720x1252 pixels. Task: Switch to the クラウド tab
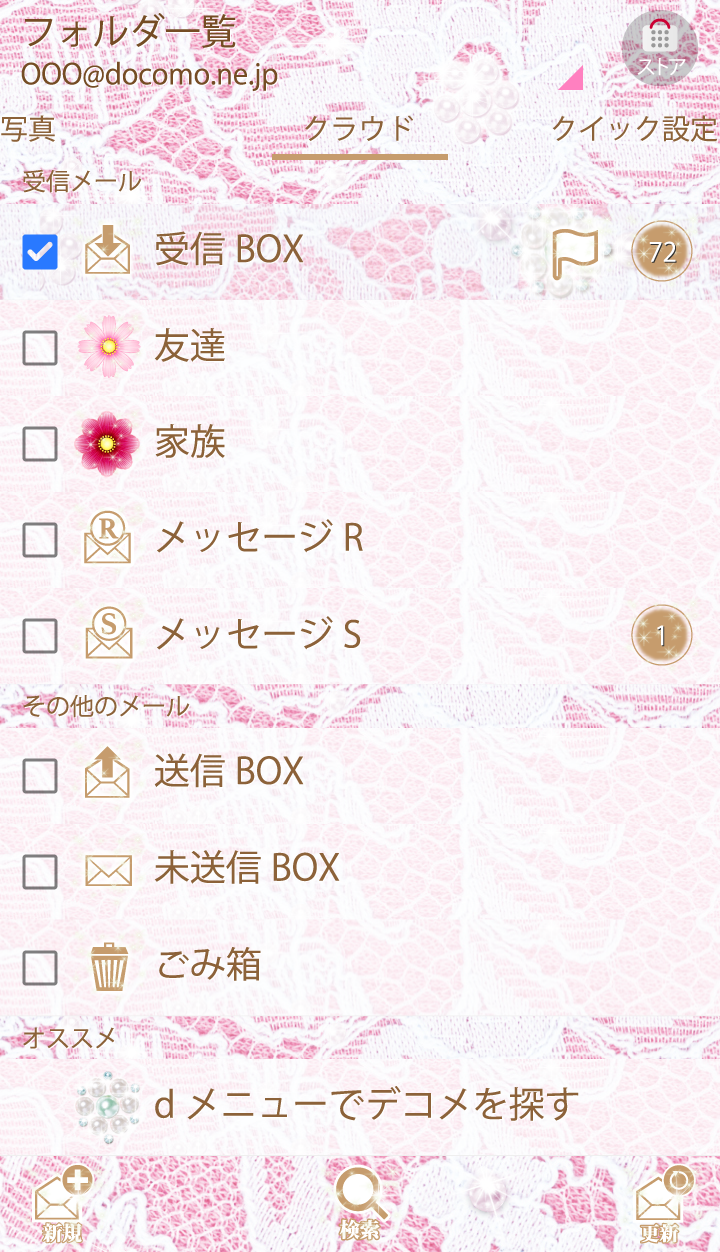pyautogui.click(x=359, y=129)
